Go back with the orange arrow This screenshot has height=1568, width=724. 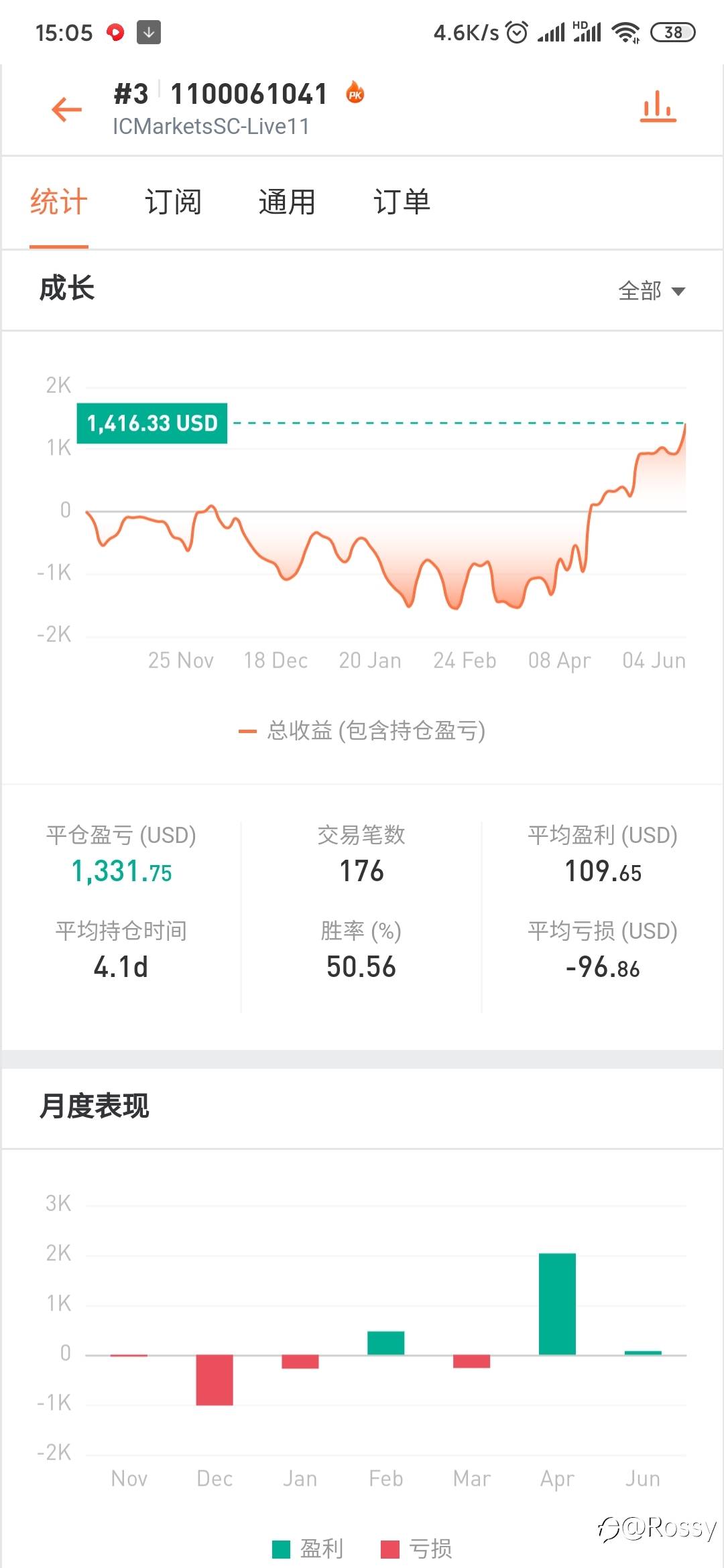[x=66, y=109]
